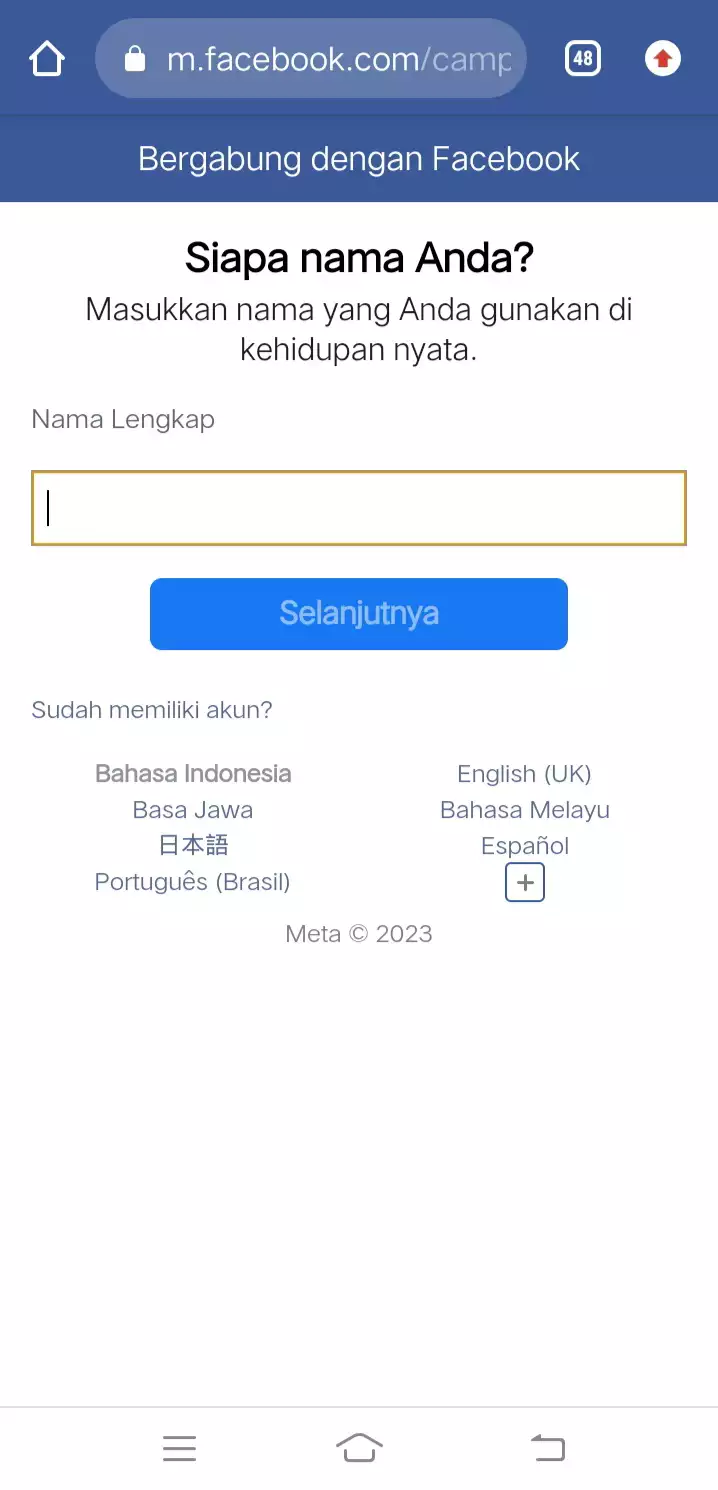Change language to Español
This screenshot has height=1490, width=718.
(525, 845)
